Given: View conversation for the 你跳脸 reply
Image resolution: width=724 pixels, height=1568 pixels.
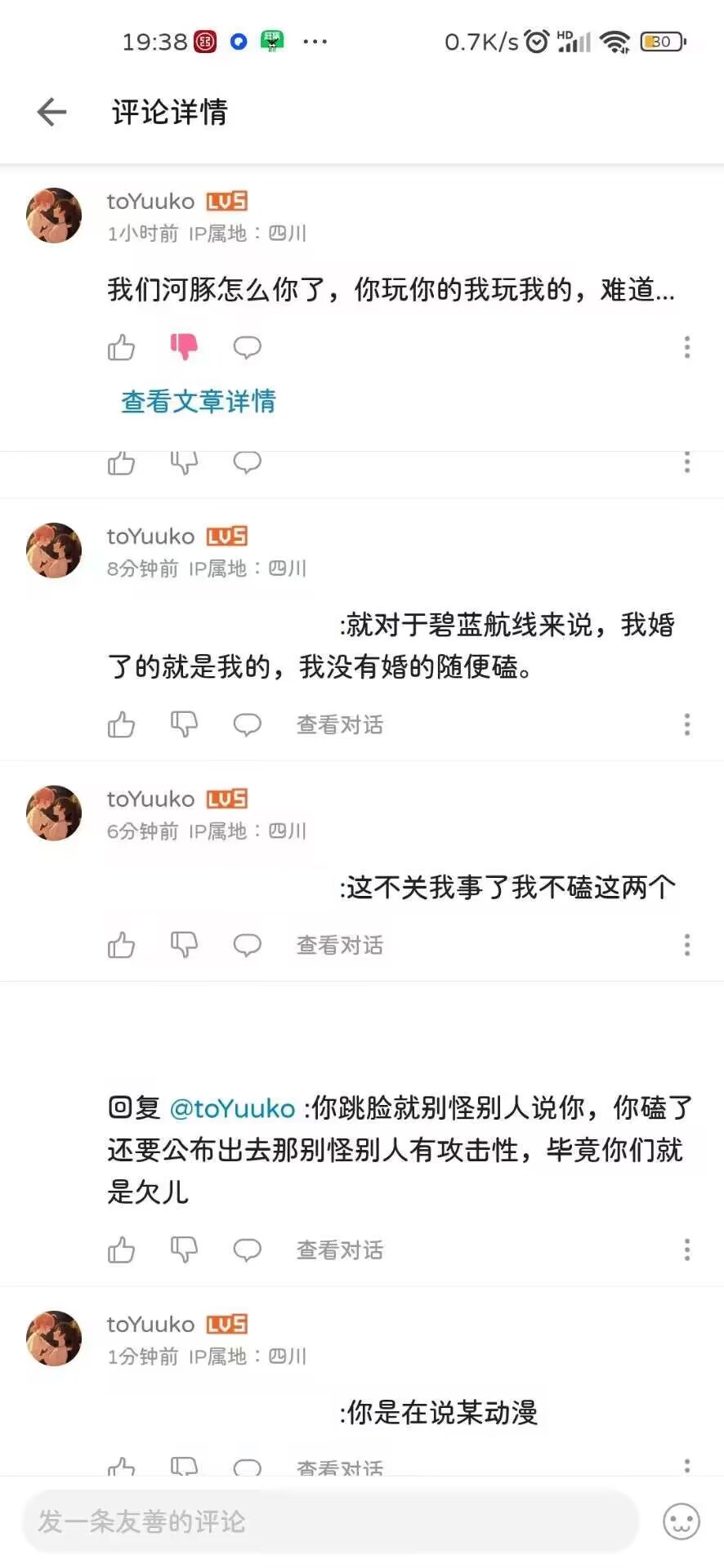Looking at the screenshot, I should pos(339,1249).
